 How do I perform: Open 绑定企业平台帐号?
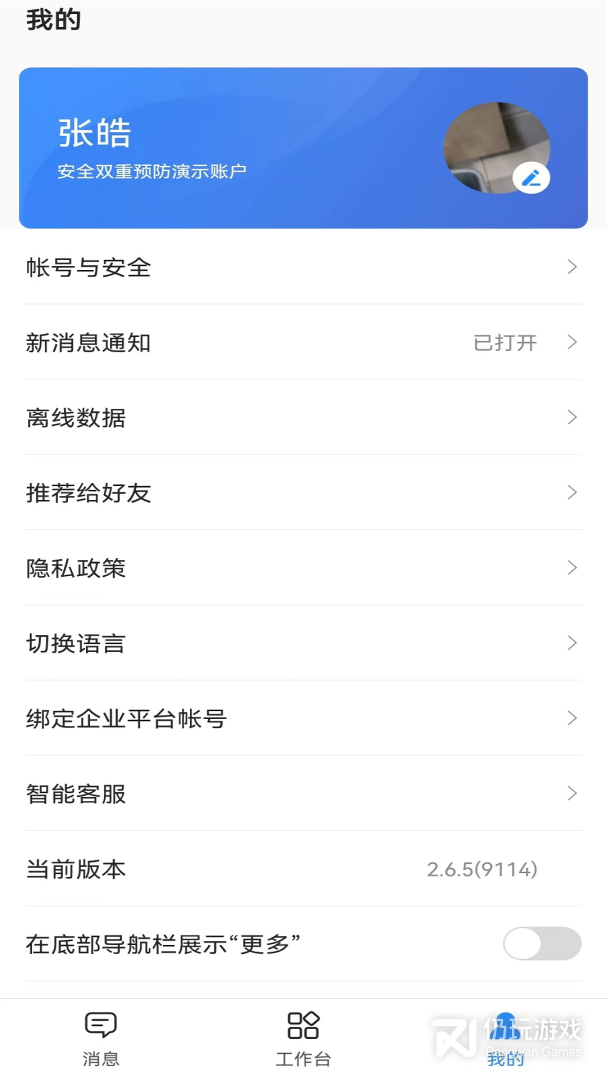click(x=303, y=718)
